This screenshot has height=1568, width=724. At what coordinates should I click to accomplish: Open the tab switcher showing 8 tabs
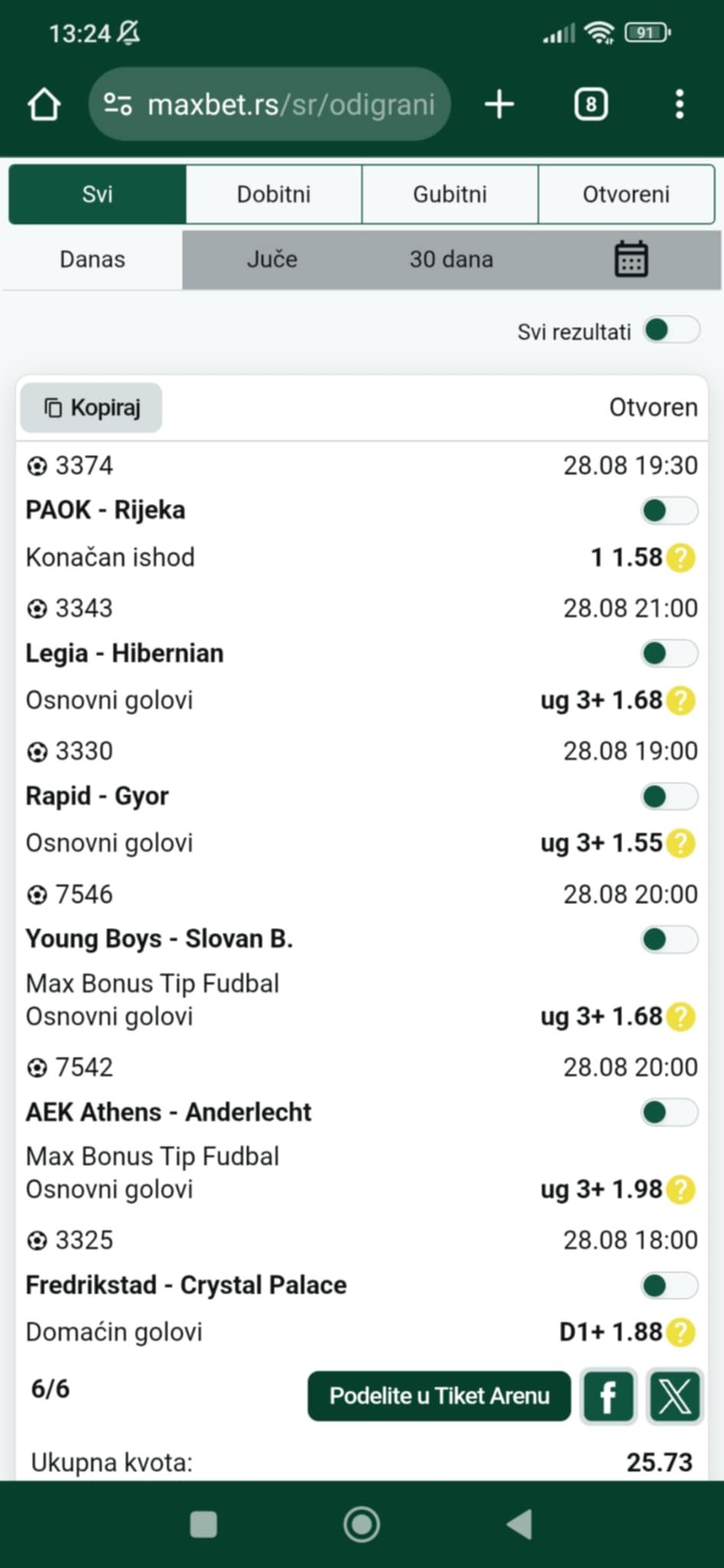[x=591, y=104]
